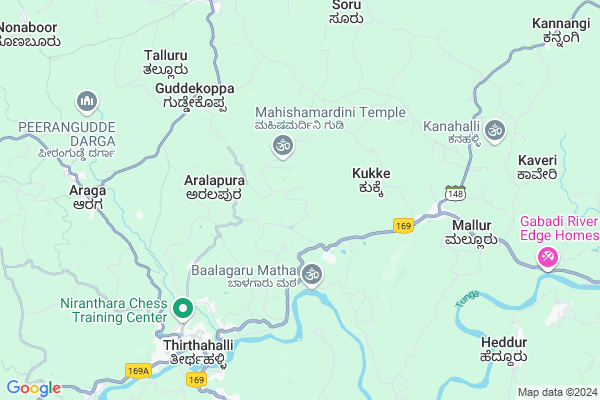Tap the temple marker near Kanahalli
The width and height of the screenshot is (600, 400).
[x=495, y=130]
